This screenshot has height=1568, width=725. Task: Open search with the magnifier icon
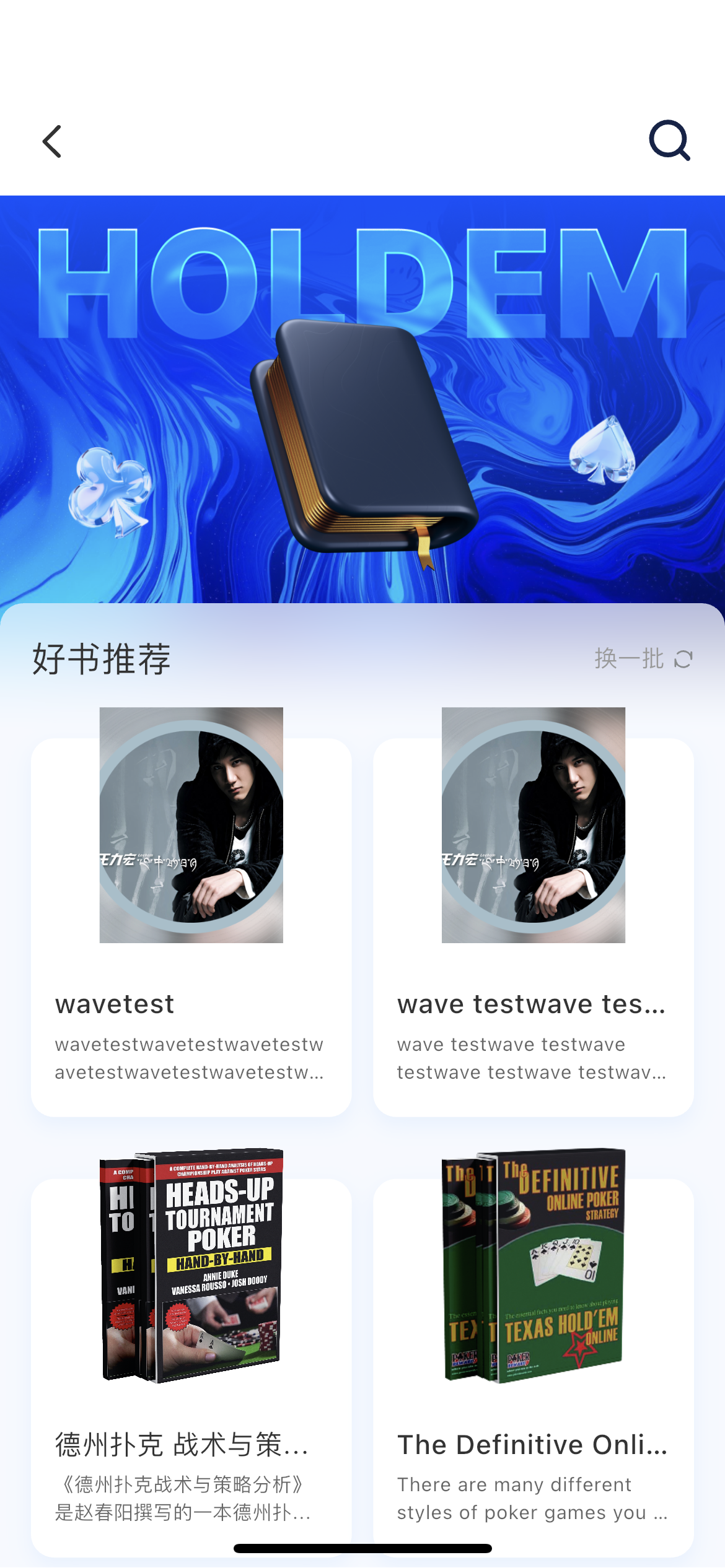(669, 141)
